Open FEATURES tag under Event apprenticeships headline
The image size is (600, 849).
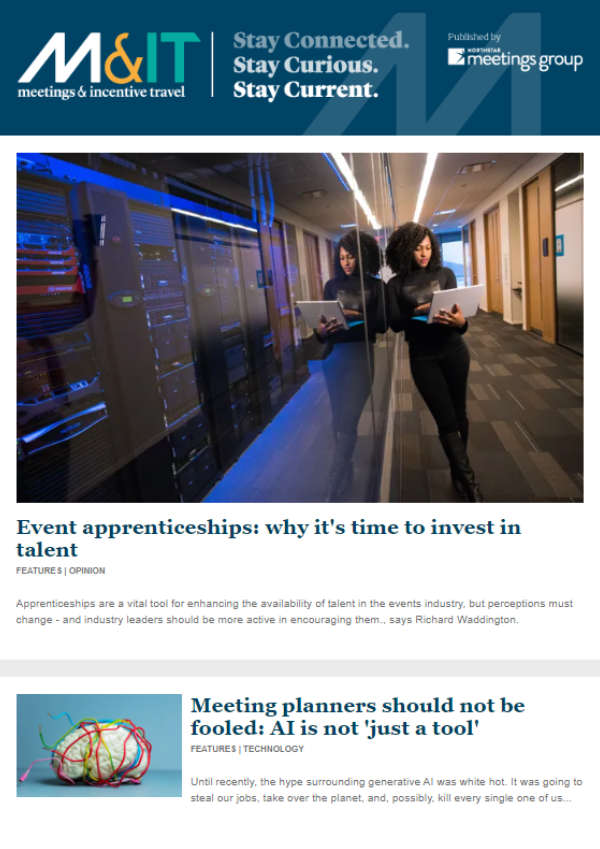pos(39,571)
